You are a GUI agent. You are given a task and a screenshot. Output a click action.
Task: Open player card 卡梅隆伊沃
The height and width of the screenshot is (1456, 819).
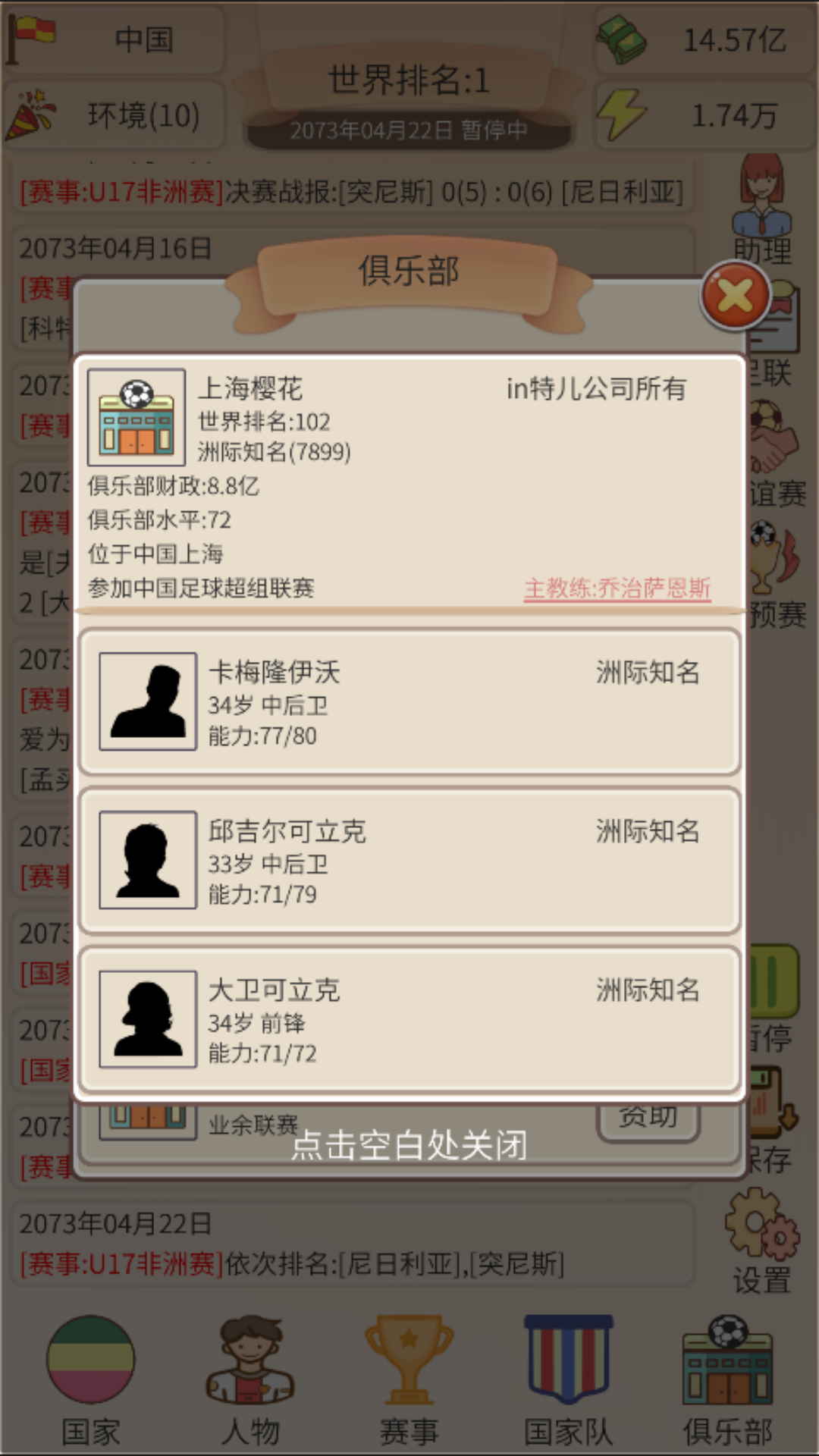[x=409, y=701]
